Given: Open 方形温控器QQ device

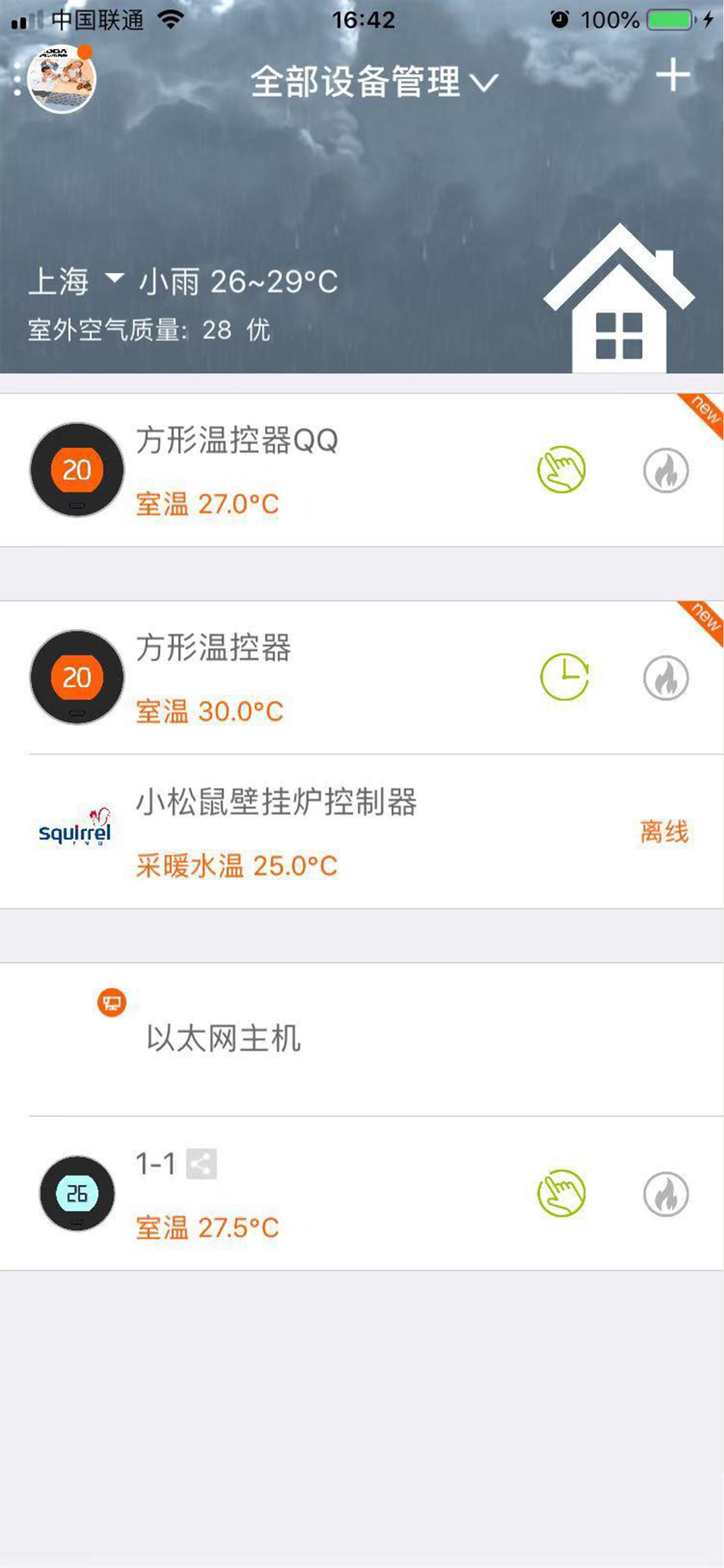Looking at the screenshot, I should tap(362, 470).
